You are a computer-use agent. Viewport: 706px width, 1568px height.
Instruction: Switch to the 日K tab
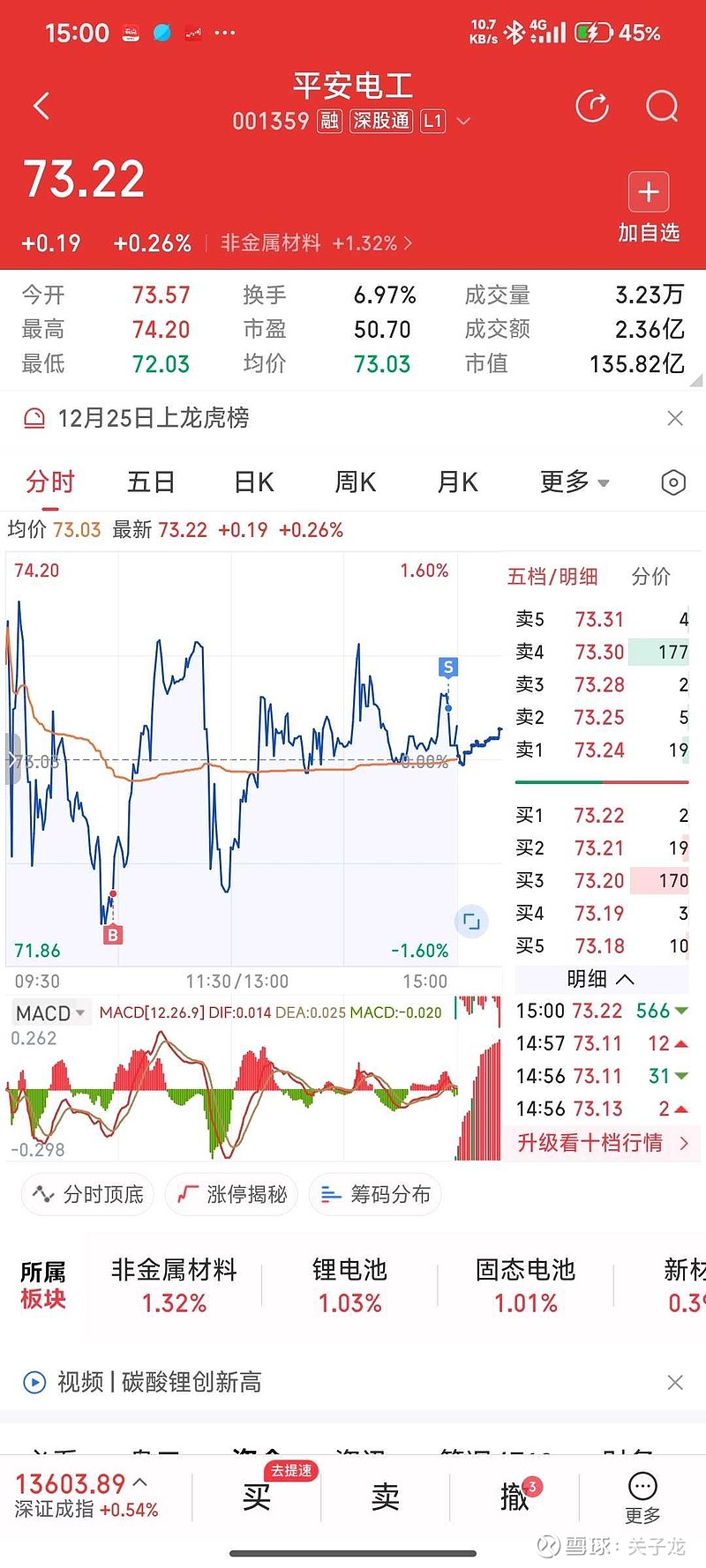(x=252, y=482)
